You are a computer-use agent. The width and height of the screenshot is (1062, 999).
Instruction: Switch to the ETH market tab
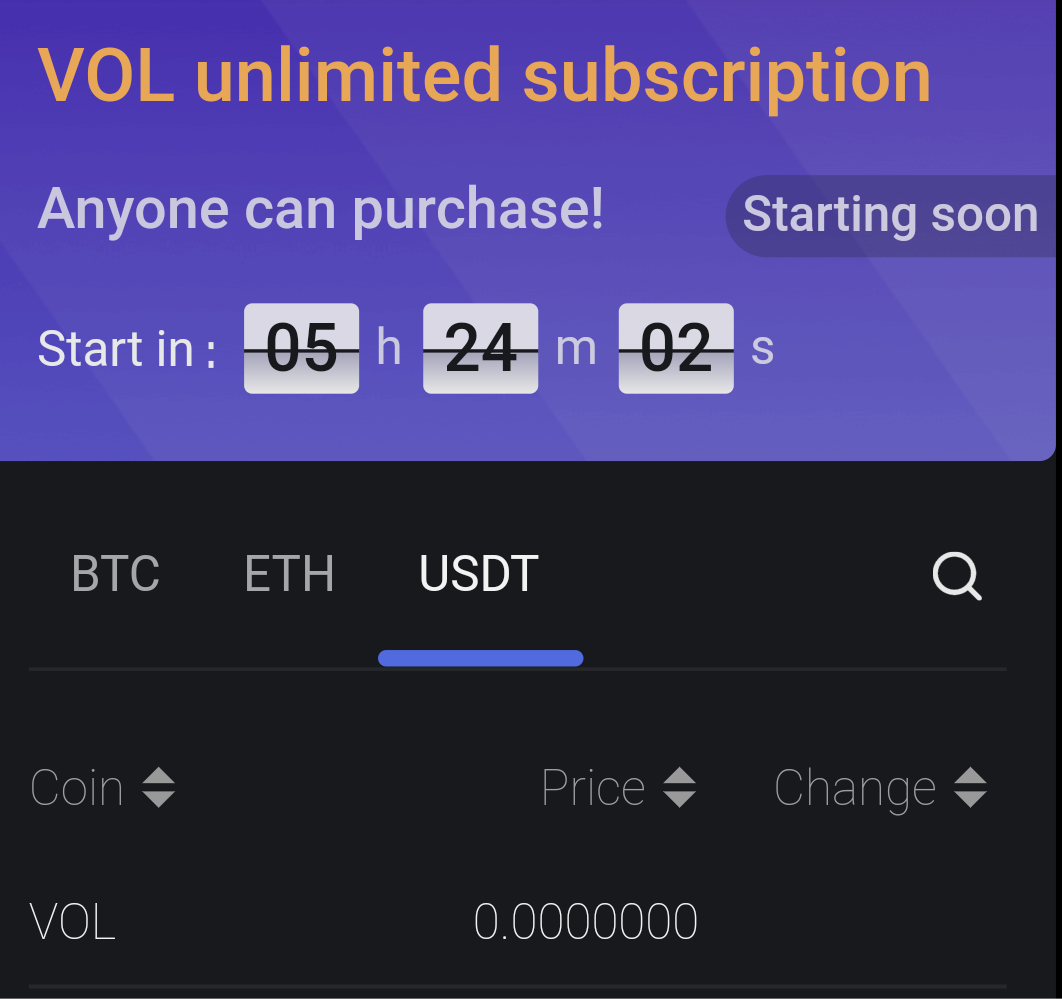pos(289,574)
